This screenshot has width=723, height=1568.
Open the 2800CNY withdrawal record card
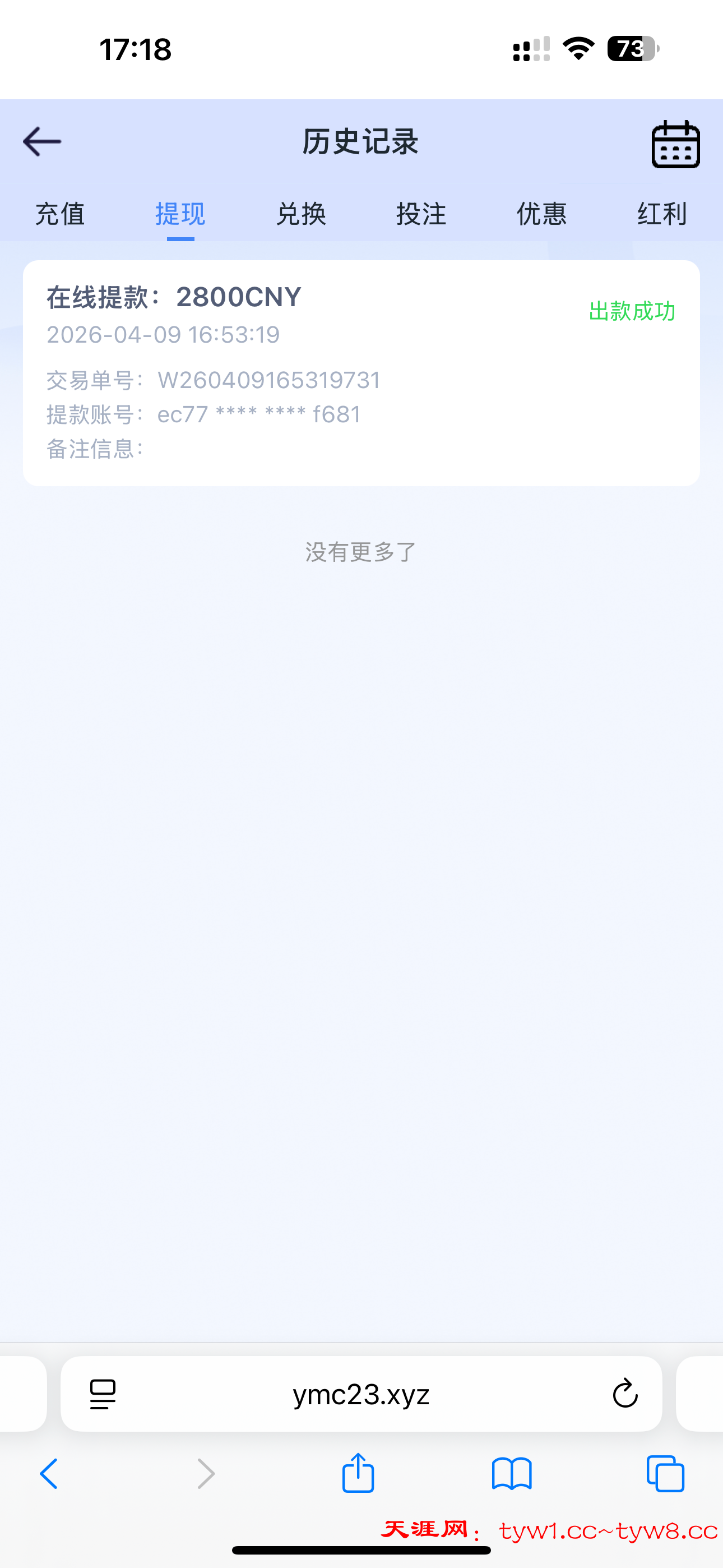(x=361, y=372)
